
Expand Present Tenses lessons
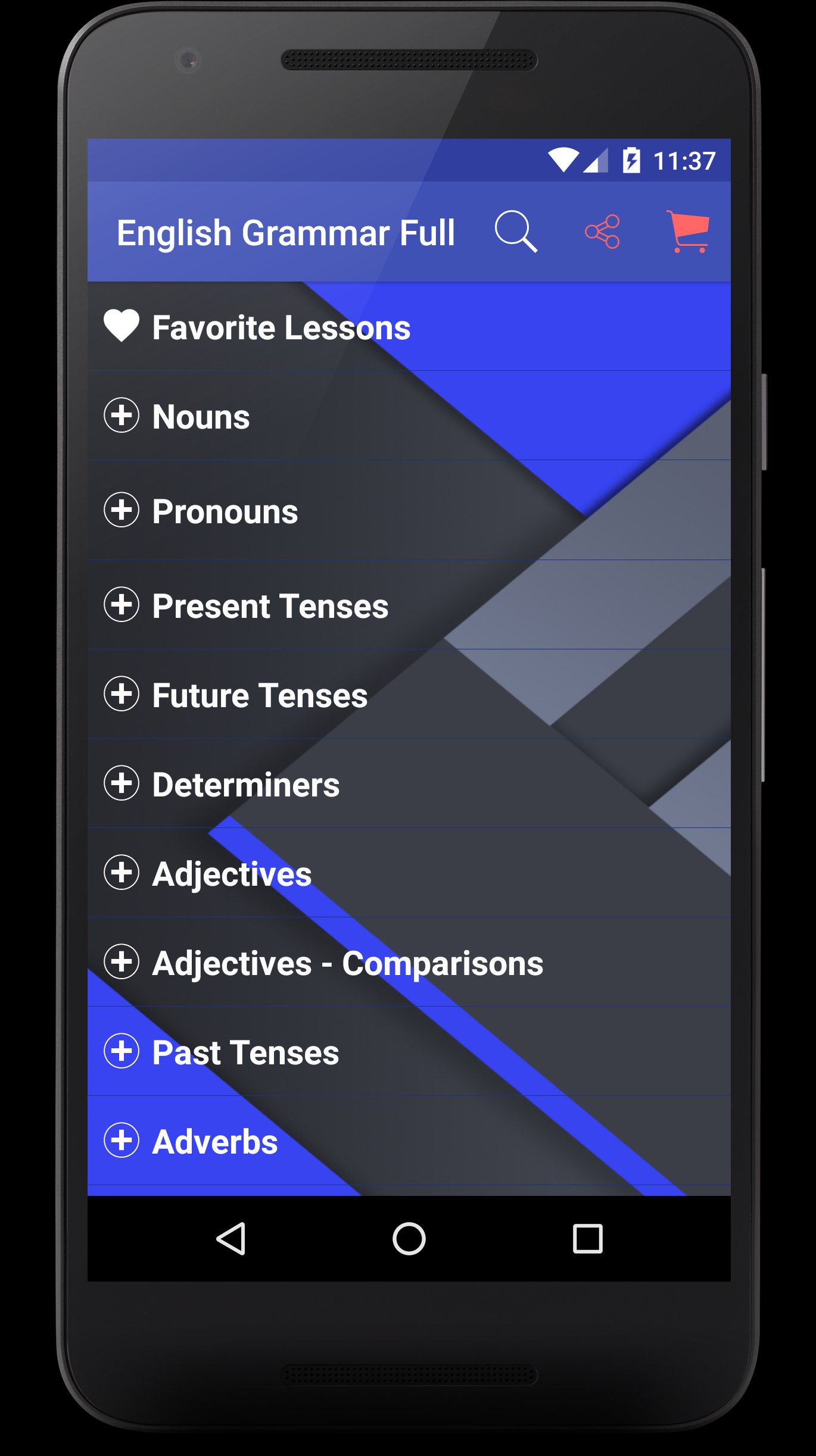122,605
